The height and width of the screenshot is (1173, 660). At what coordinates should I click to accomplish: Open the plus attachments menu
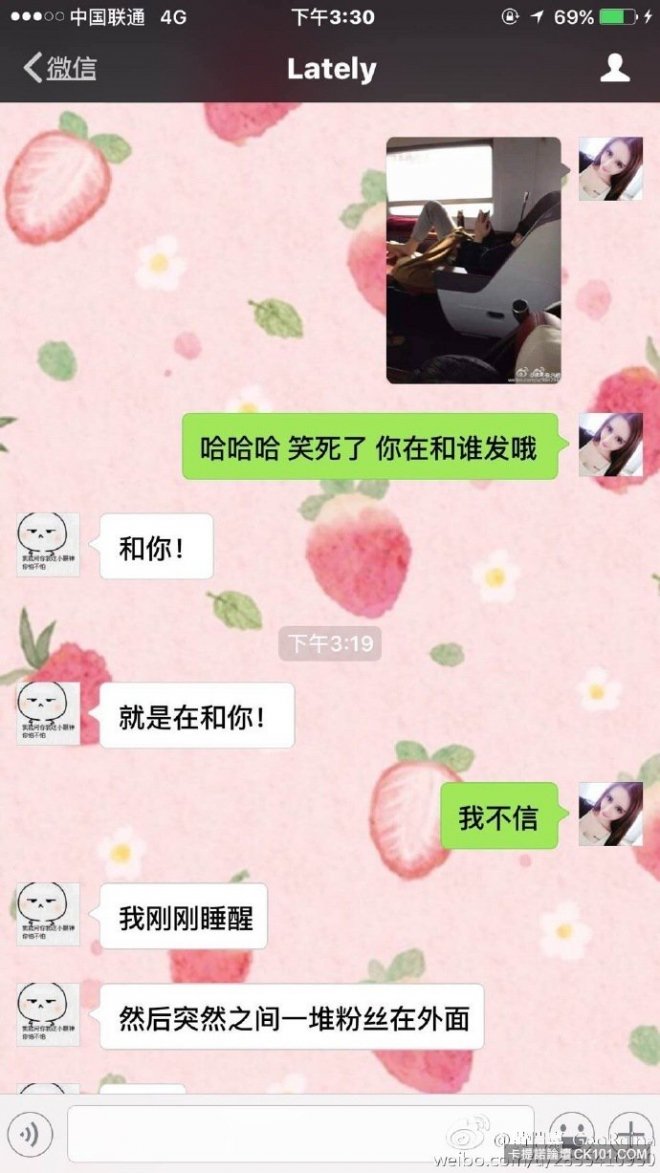(x=631, y=1134)
